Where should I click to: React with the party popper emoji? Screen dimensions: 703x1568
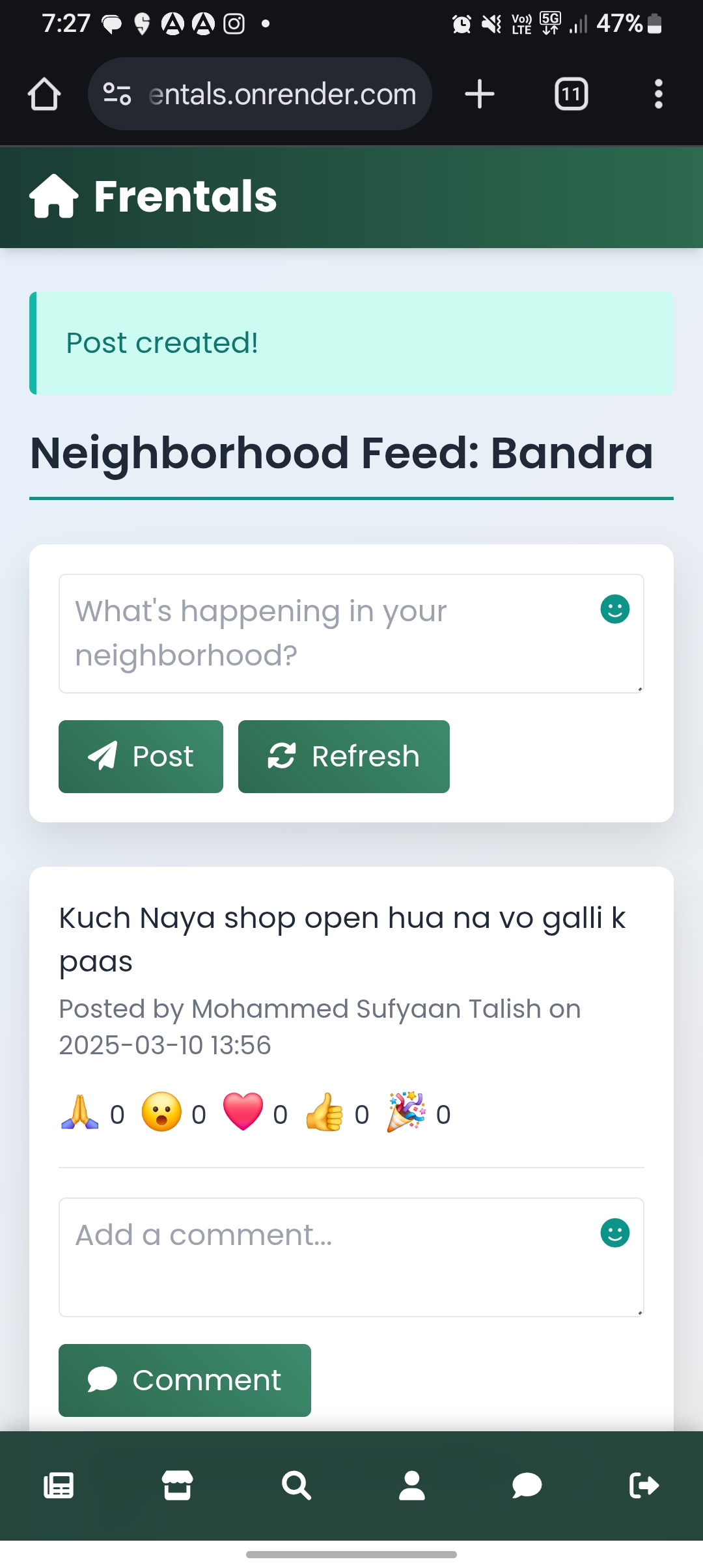(406, 1113)
